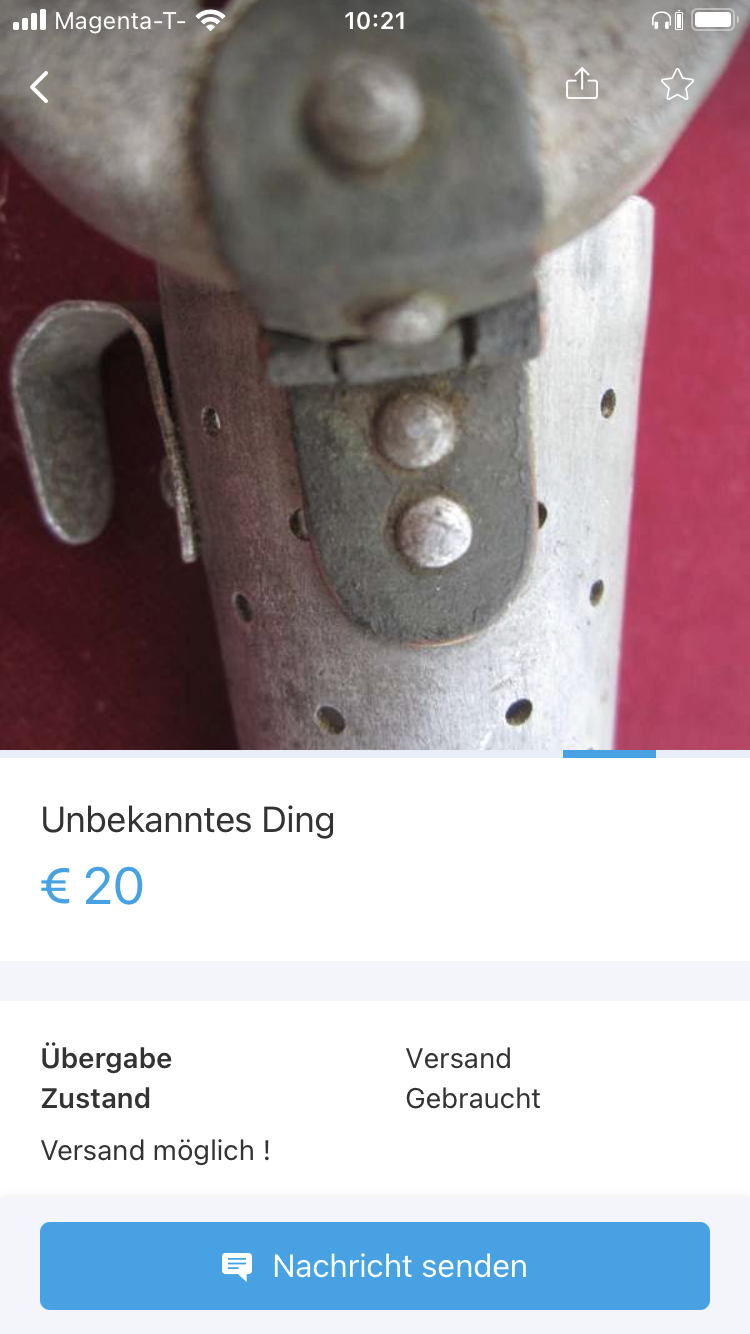Go back using the arrow icon

tap(39, 87)
